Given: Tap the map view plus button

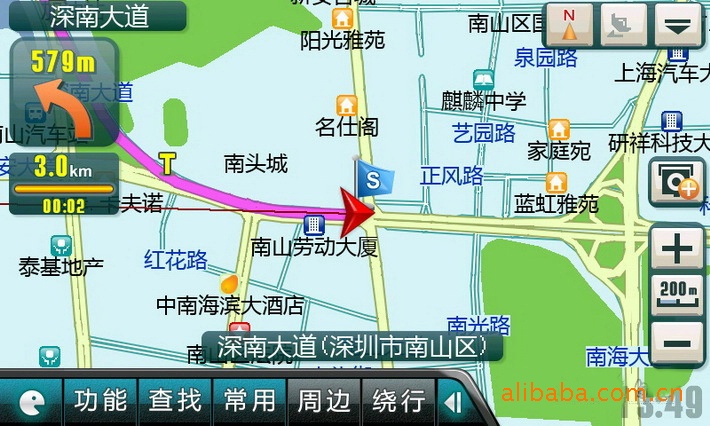Looking at the screenshot, I should pyautogui.click(x=679, y=183).
